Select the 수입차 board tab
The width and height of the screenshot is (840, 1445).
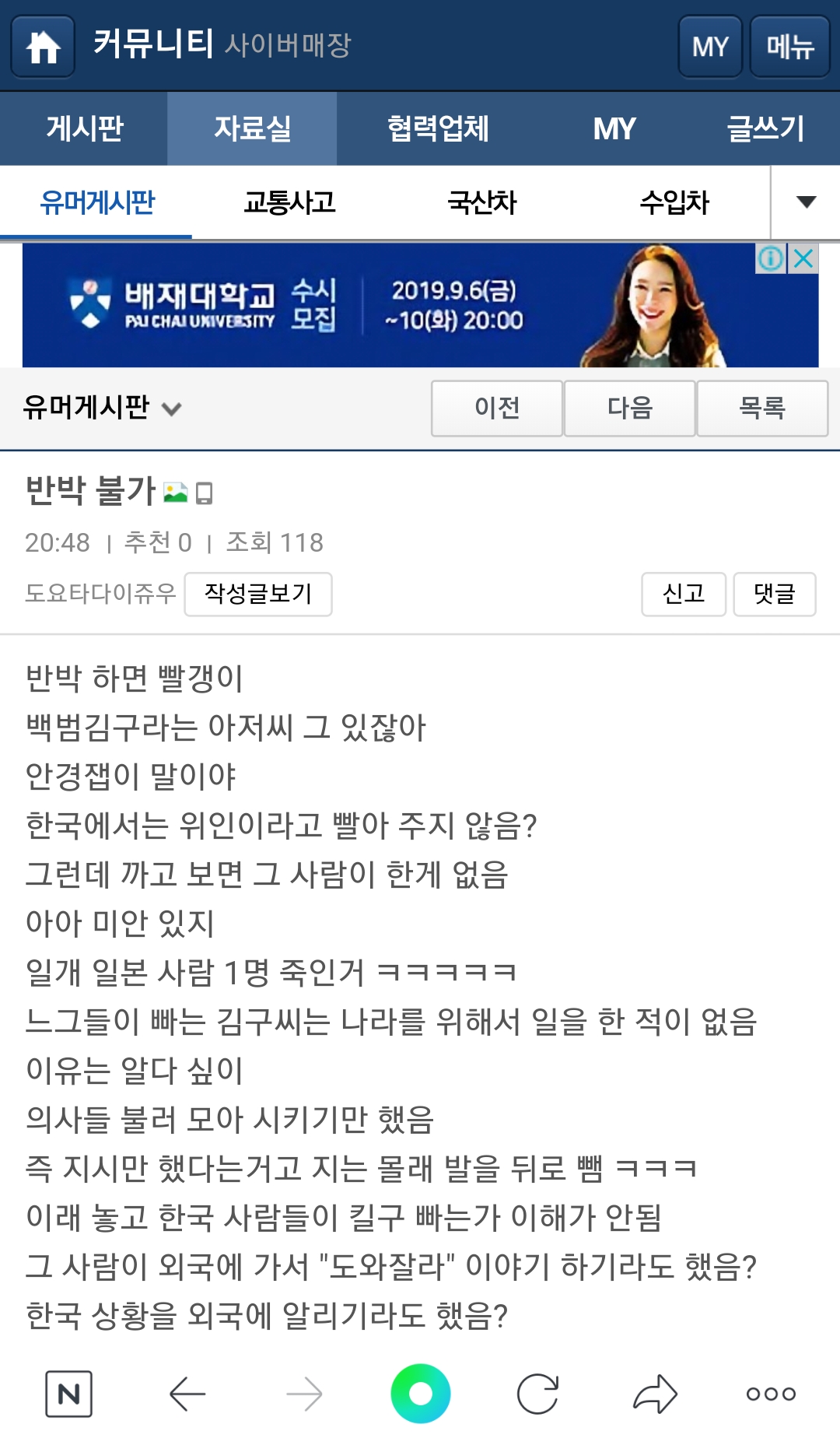coord(674,203)
